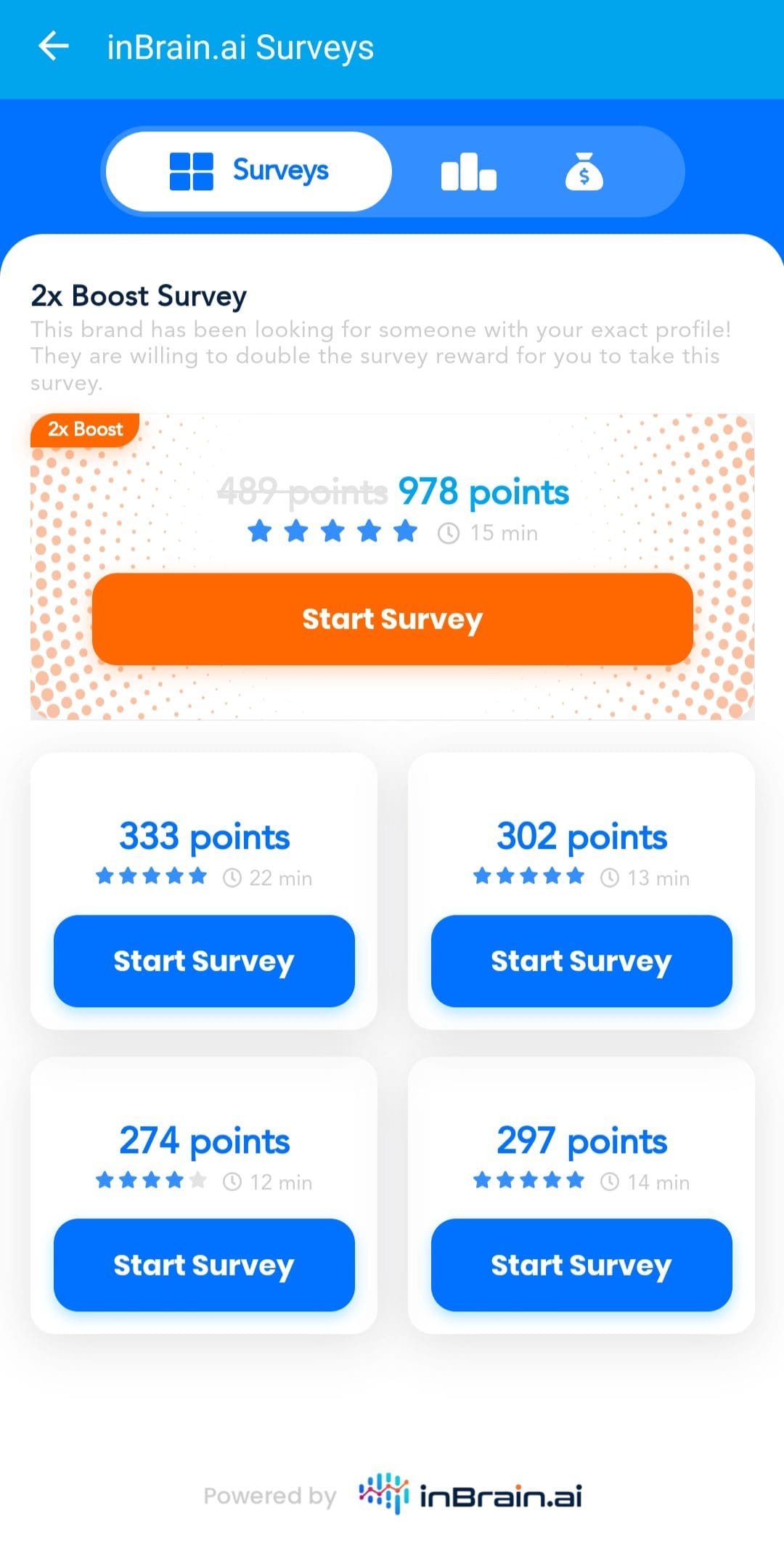
Task: Start the 333 points survey
Action: [204, 961]
